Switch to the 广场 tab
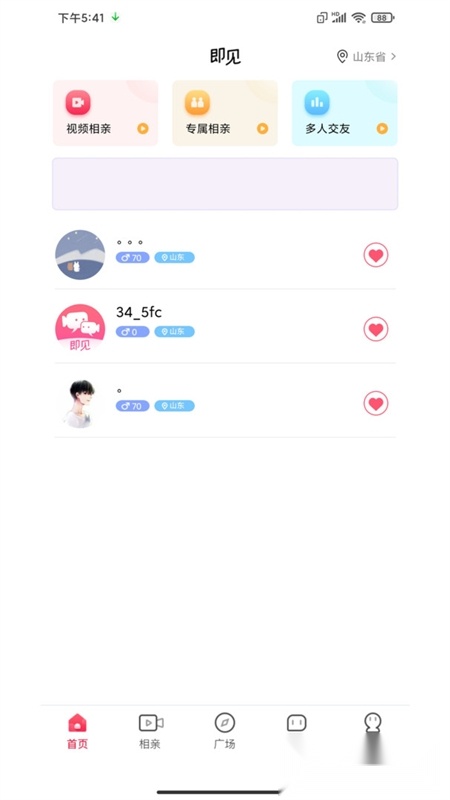Screen dimensions: 450x800 click(x=224, y=731)
